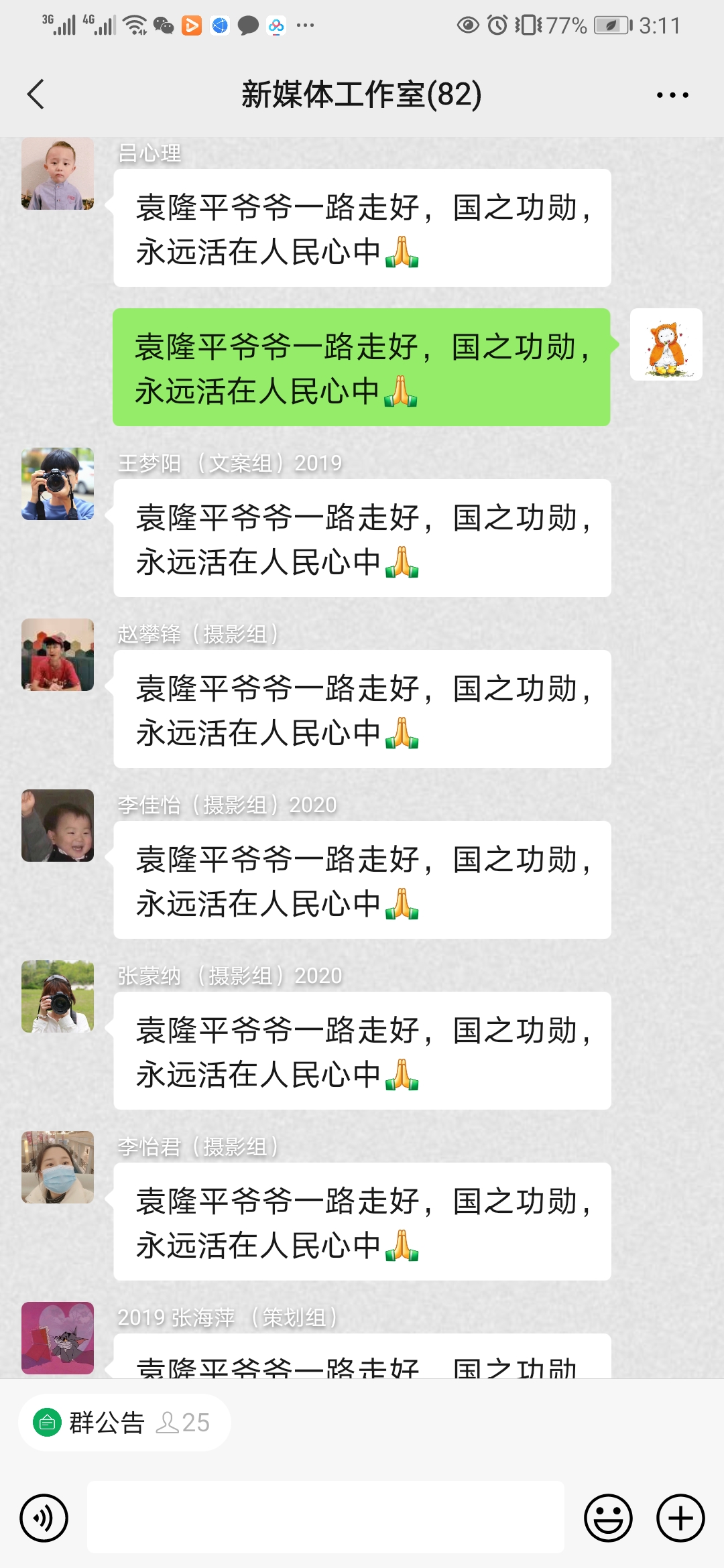The image size is (724, 1568).
Task: Open the 群公告 group notice
Action: [x=124, y=1422]
